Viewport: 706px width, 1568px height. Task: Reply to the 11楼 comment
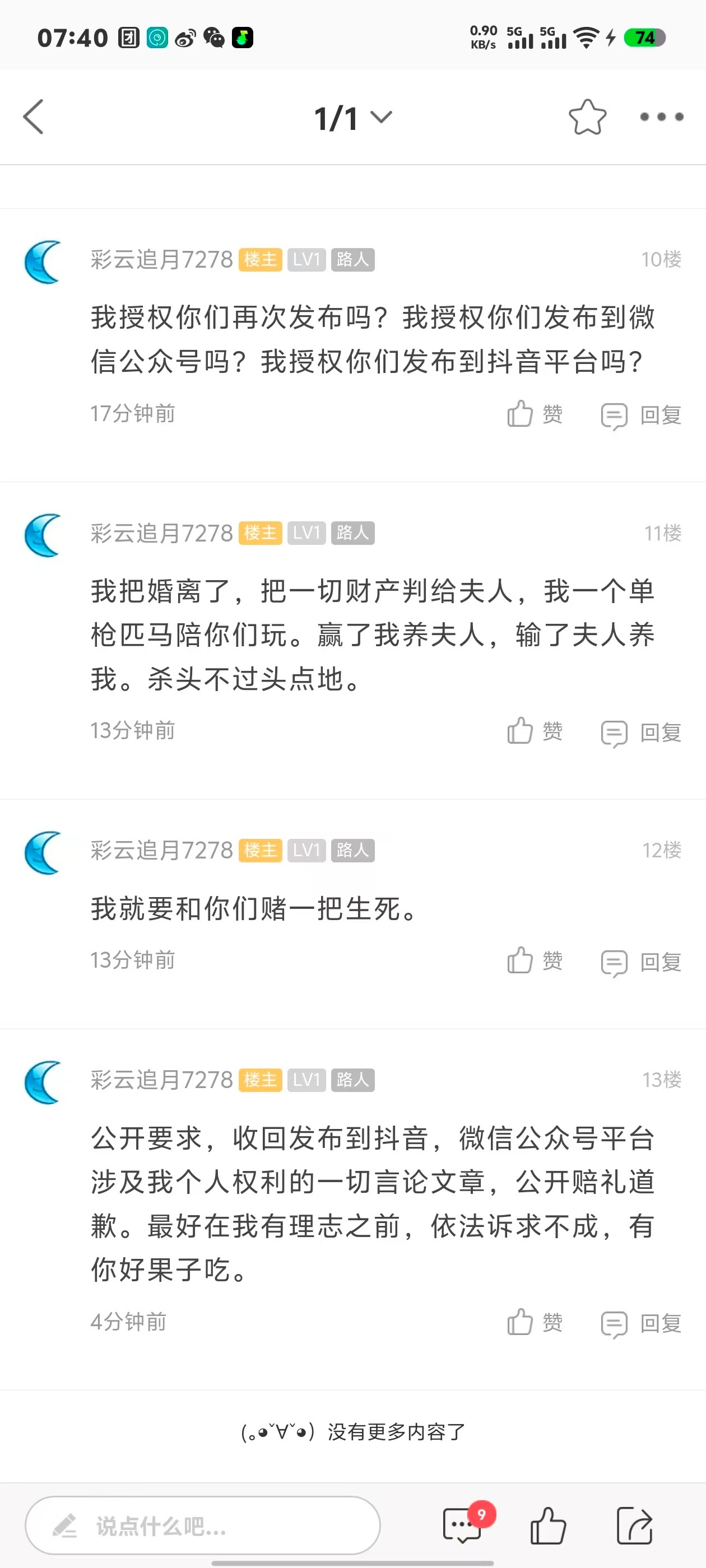[641, 733]
